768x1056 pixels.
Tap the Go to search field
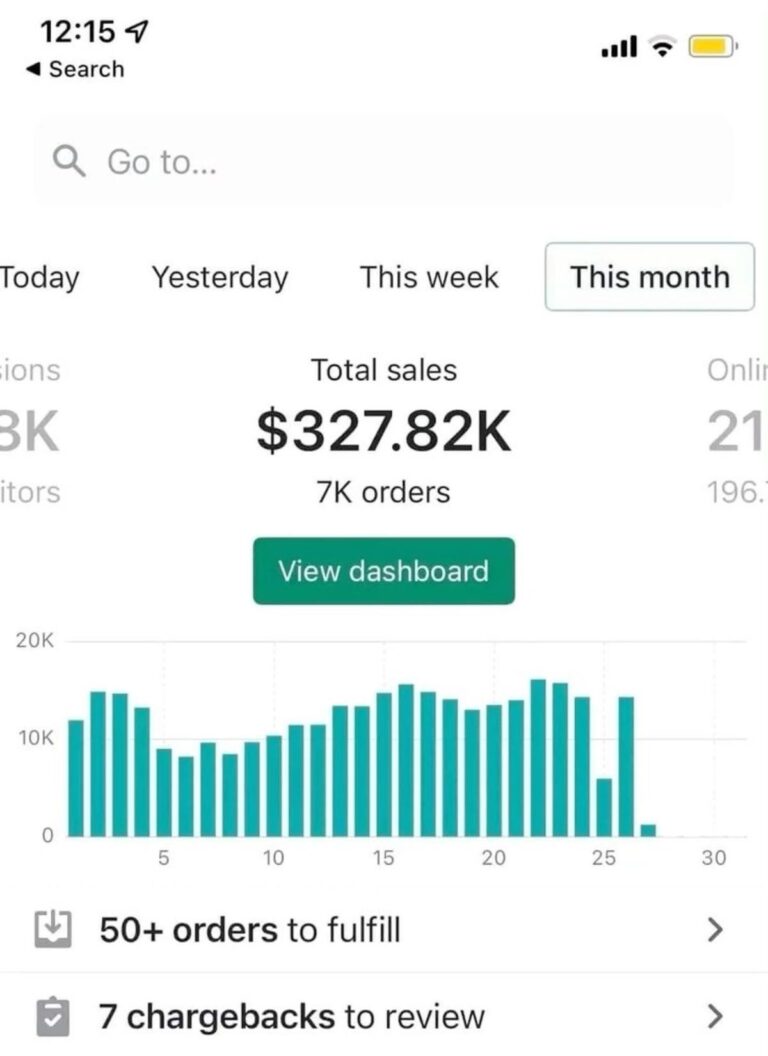coord(383,161)
